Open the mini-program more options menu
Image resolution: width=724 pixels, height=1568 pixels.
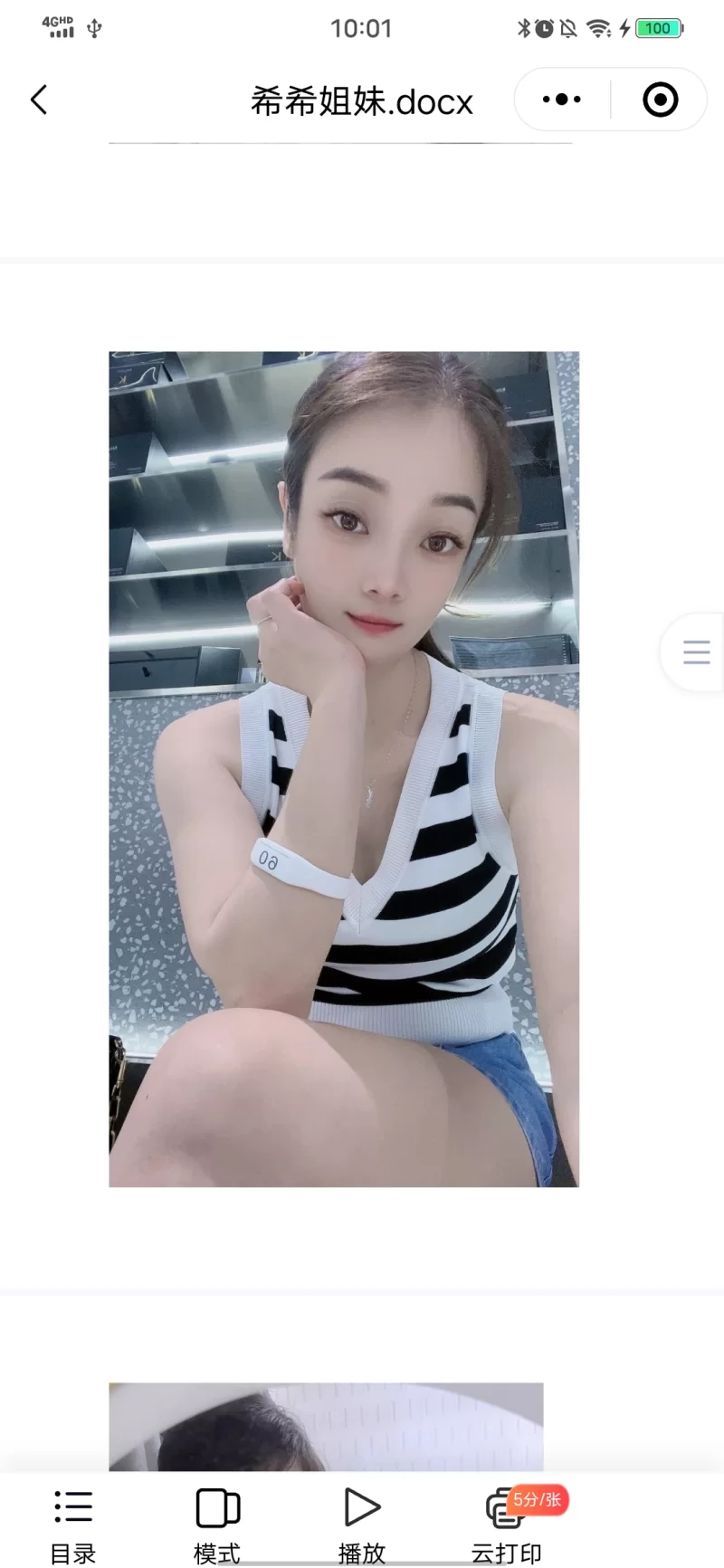coord(561,100)
